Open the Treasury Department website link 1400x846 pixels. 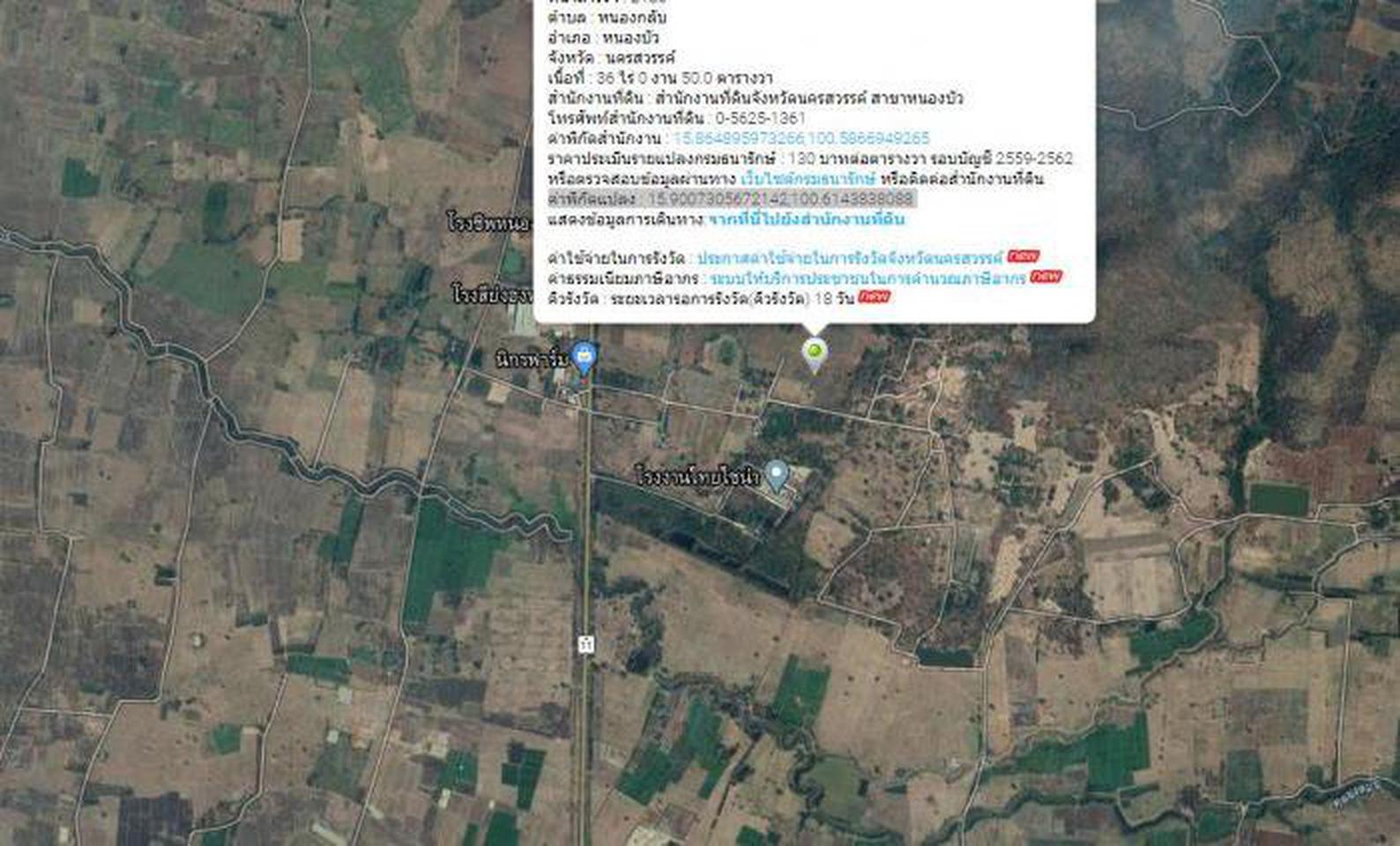coord(808,179)
